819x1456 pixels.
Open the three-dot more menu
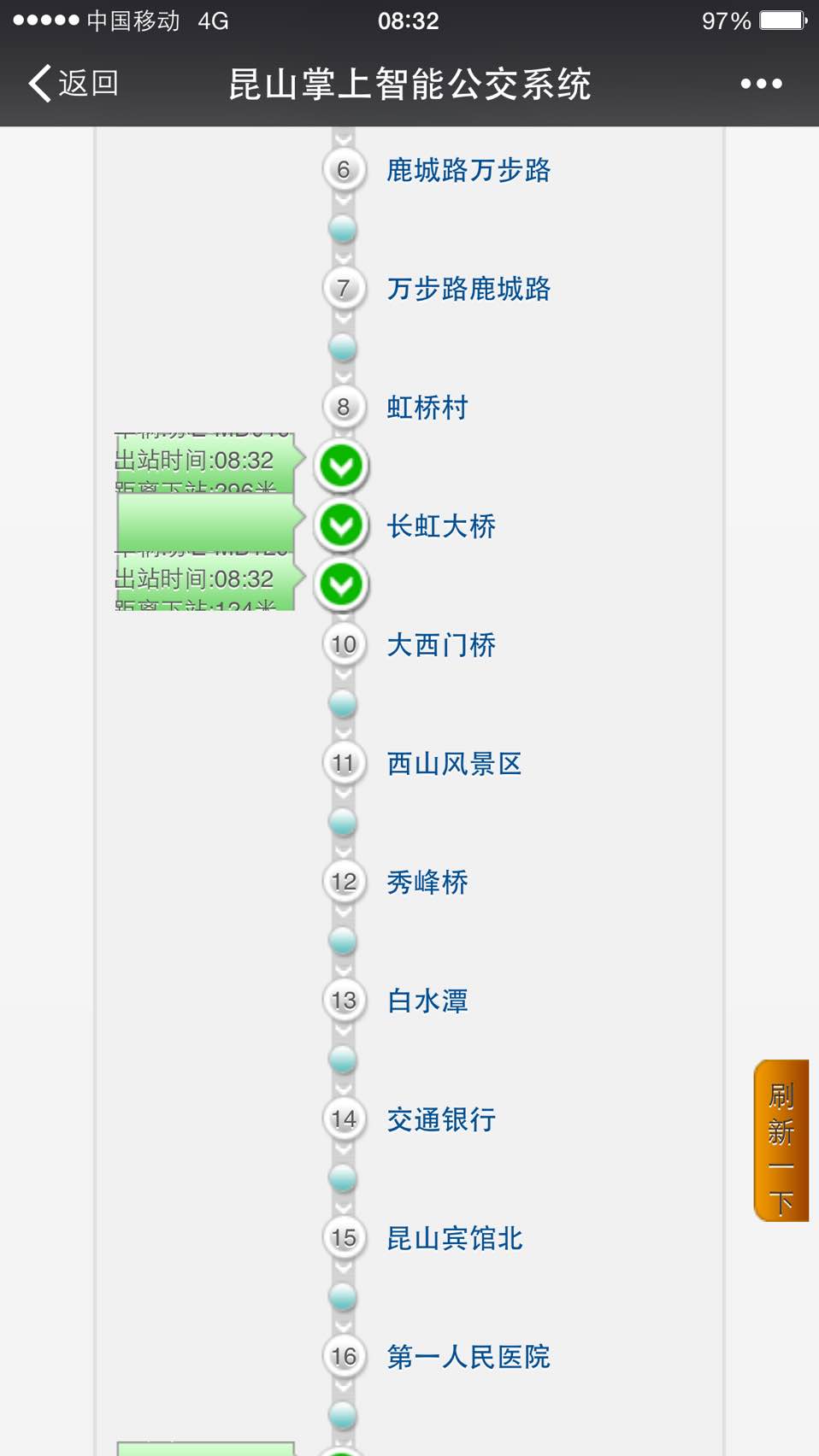click(x=761, y=84)
